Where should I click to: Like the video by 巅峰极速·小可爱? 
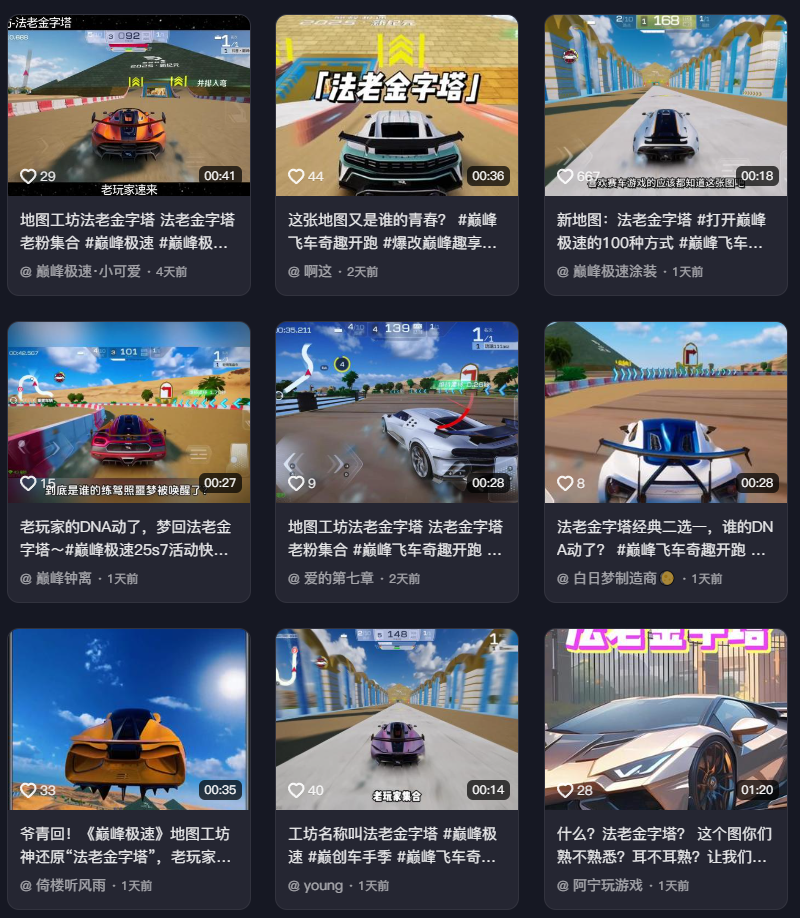point(28,174)
